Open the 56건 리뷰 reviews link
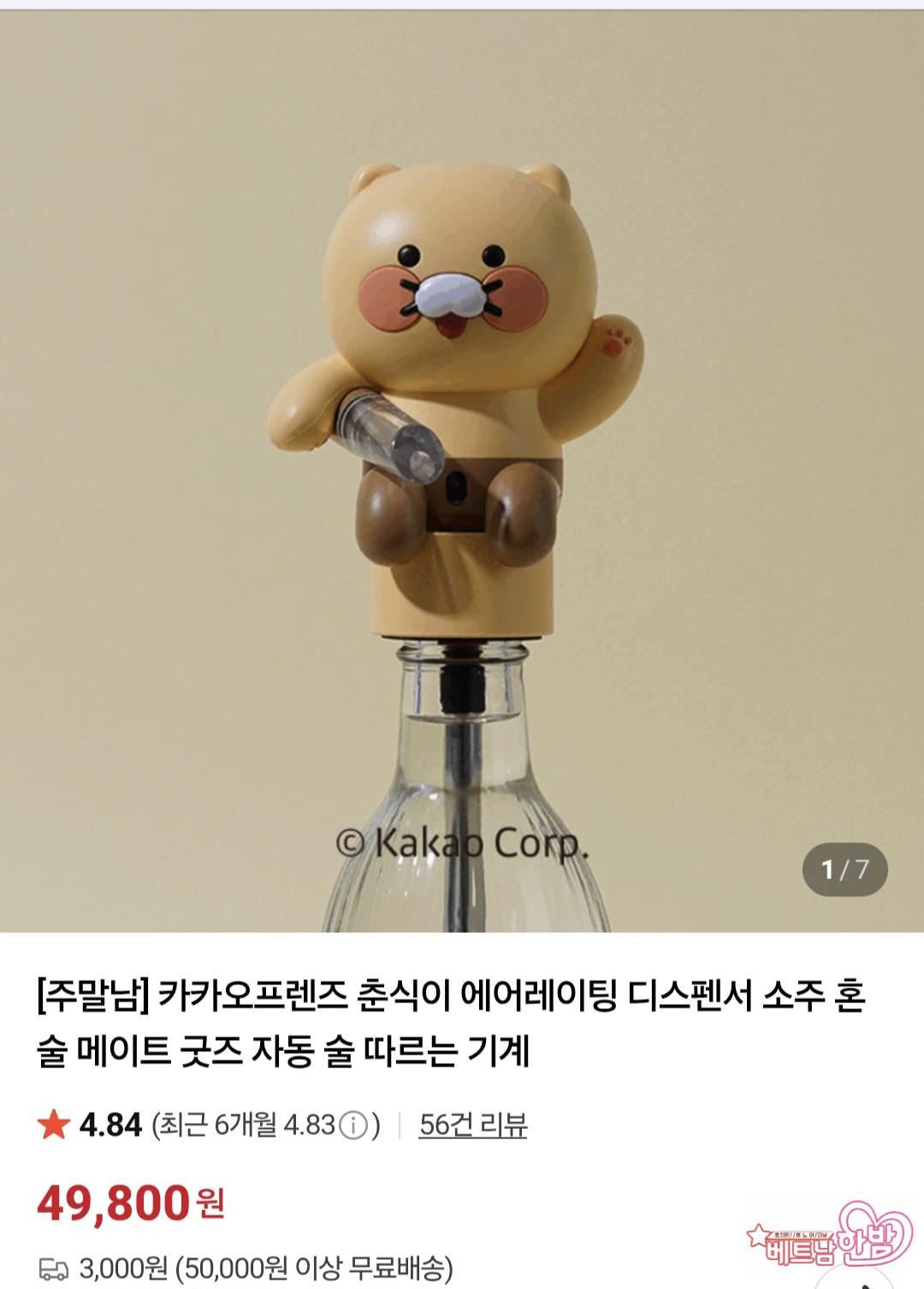This screenshot has height=1289, width=924. [x=472, y=1125]
